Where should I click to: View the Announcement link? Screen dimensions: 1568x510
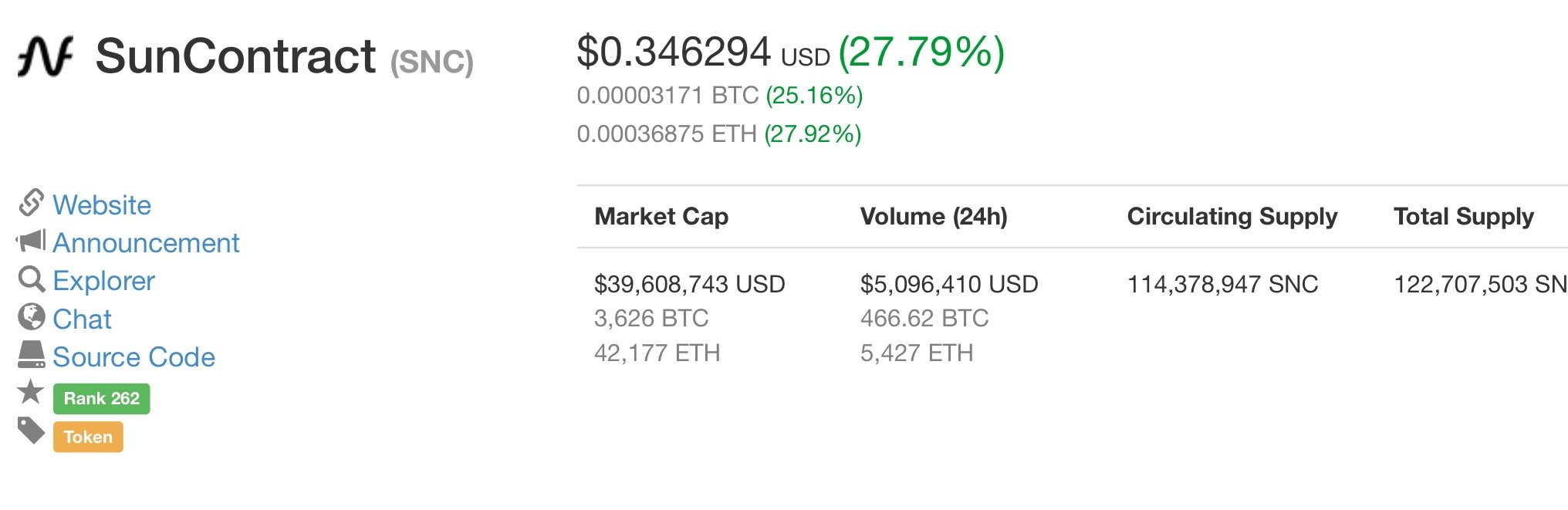[146, 243]
